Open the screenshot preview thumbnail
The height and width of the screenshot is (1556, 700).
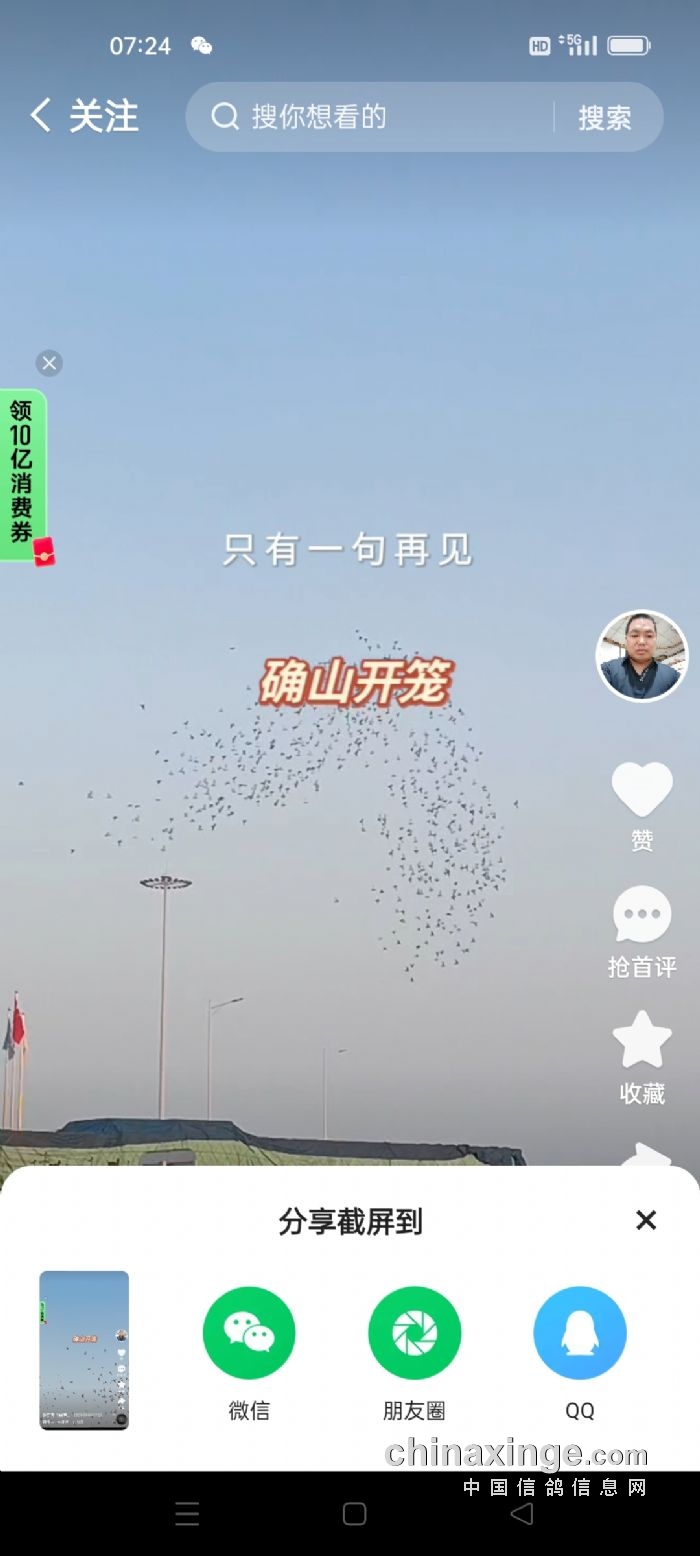click(x=84, y=1350)
